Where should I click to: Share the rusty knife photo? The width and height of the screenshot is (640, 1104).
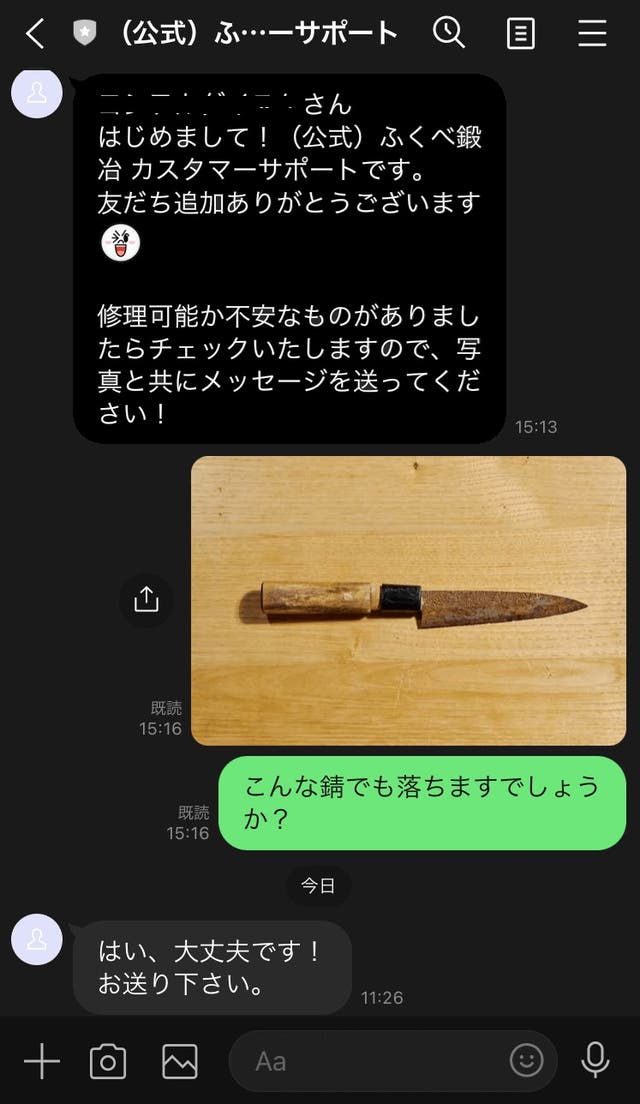pyautogui.click(x=146, y=600)
